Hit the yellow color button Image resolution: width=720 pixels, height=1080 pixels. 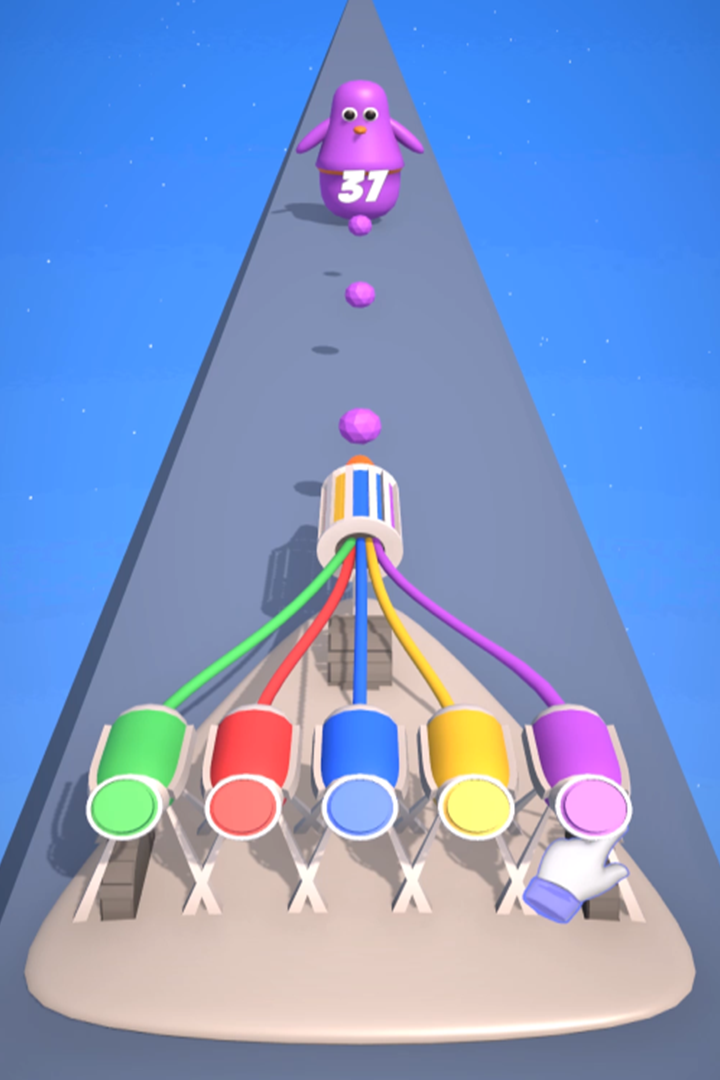click(x=476, y=807)
